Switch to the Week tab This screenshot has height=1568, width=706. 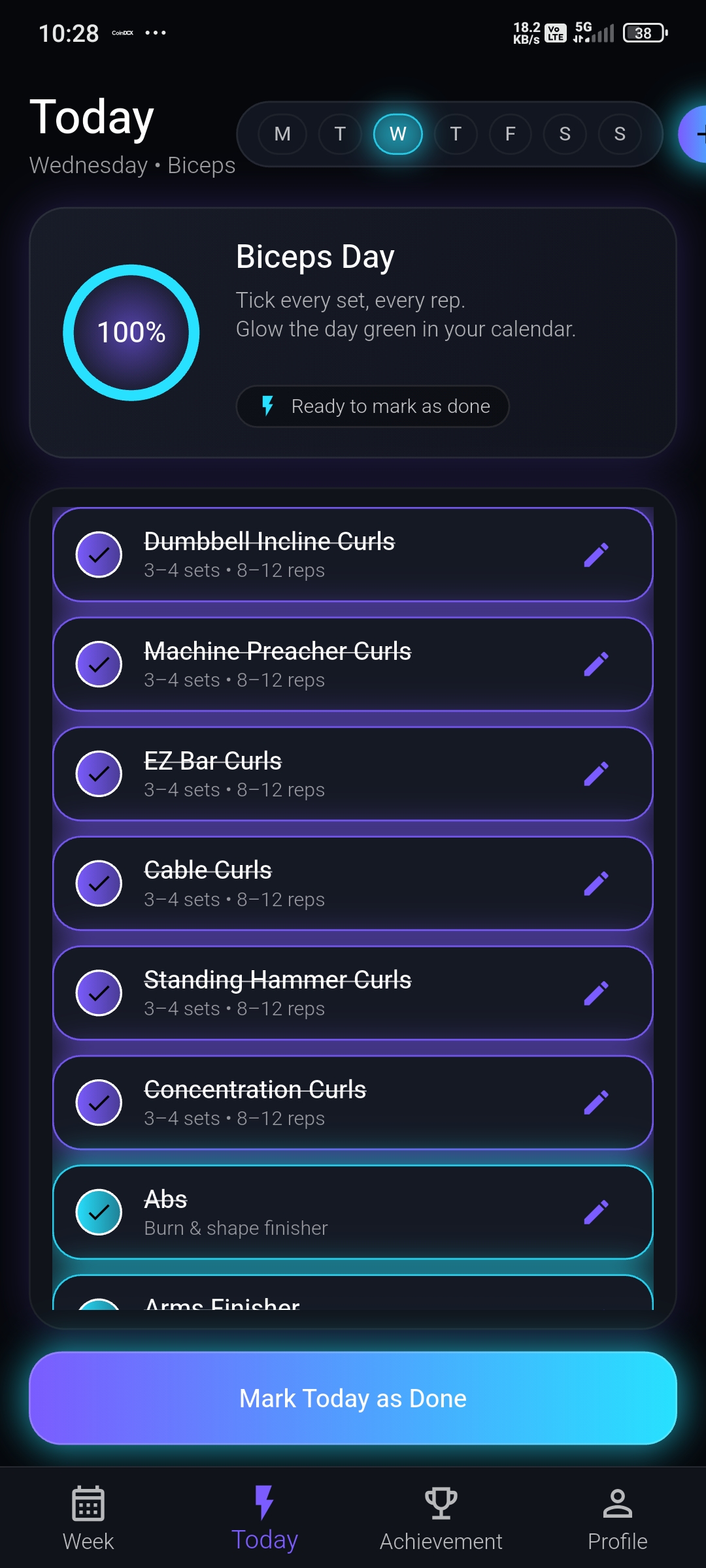[88, 1519]
